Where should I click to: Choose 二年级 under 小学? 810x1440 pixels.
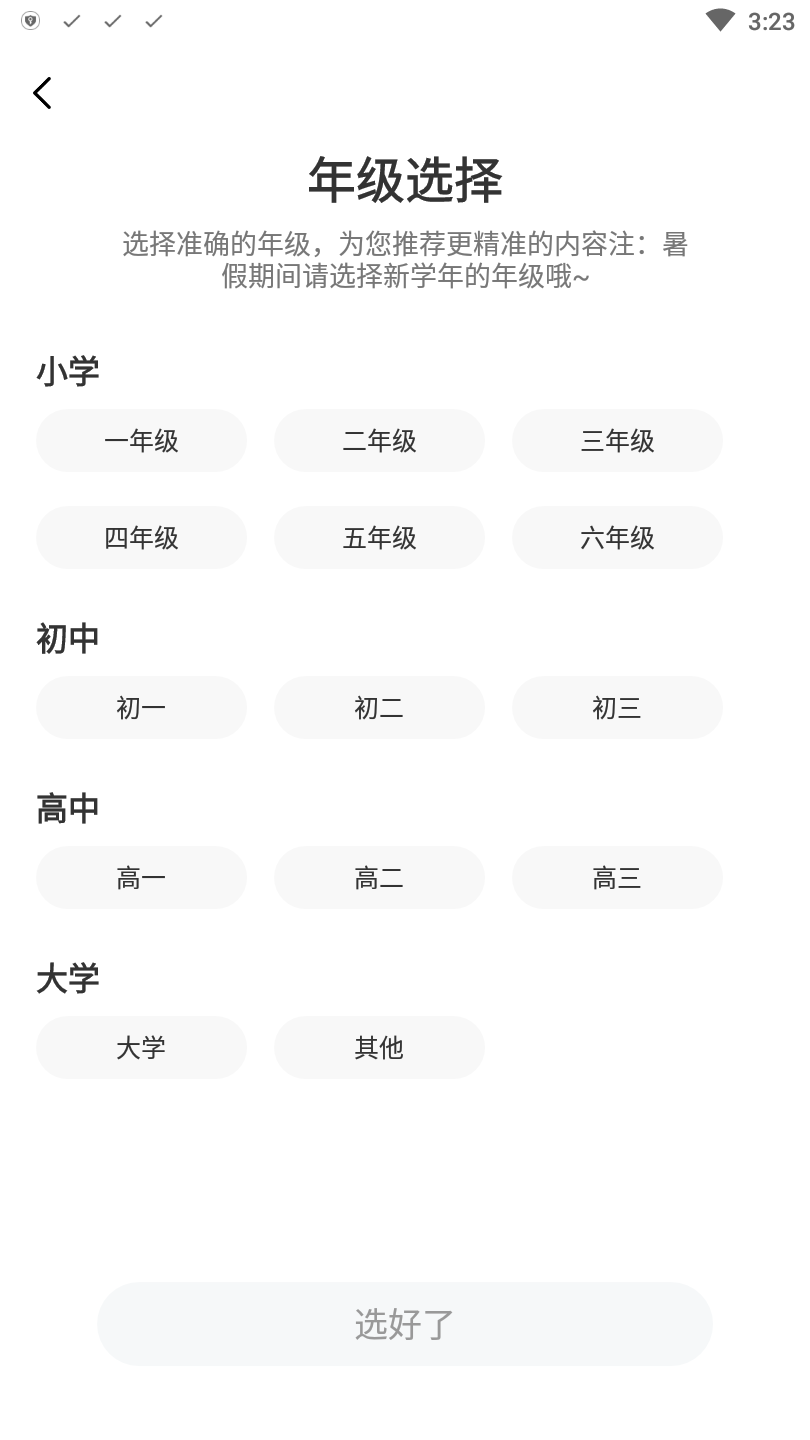pyautogui.click(x=379, y=440)
